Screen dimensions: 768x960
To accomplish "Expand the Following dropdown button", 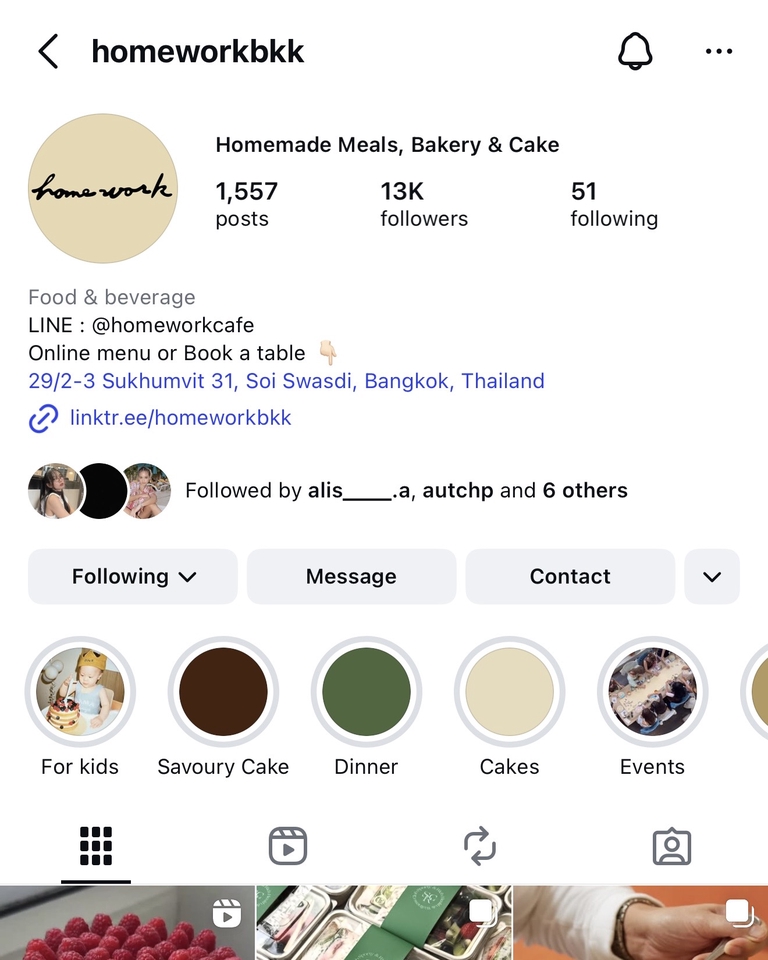I will coord(133,577).
